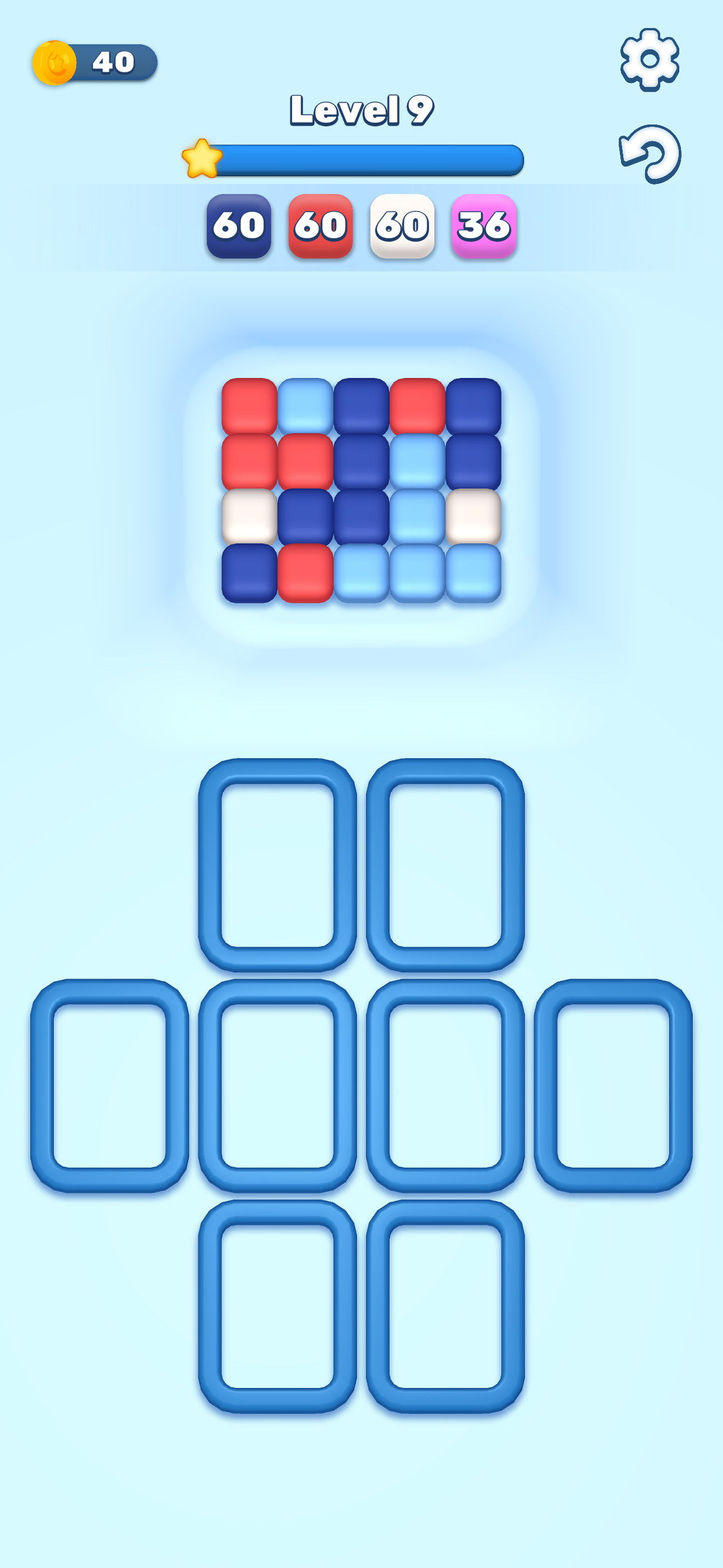Open the settings gear
Image resolution: width=723 pixels, height=1568 pixels.
pyautogui.click(x=650, y=59)
